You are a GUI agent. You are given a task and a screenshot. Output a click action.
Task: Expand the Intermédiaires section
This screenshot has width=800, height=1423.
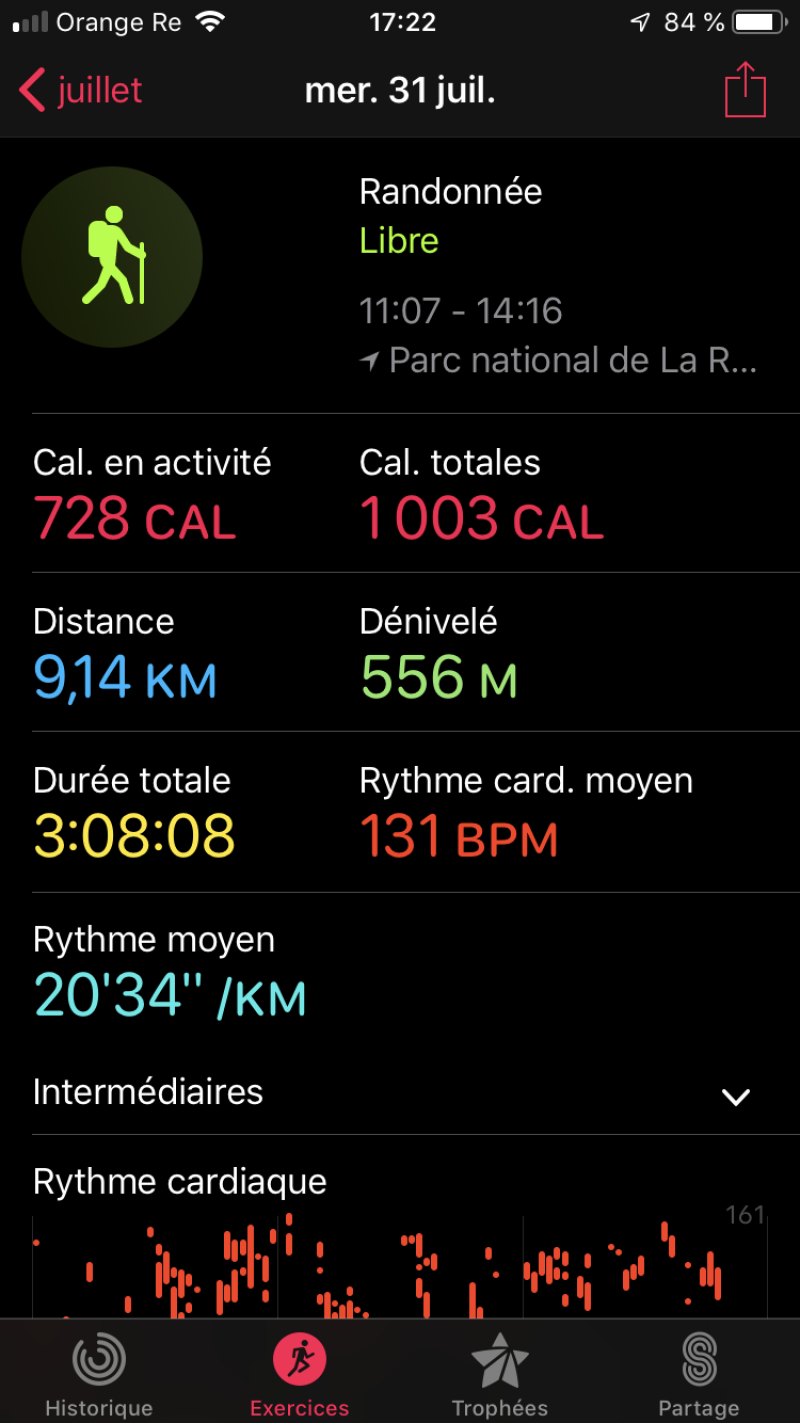(736, 1097)
